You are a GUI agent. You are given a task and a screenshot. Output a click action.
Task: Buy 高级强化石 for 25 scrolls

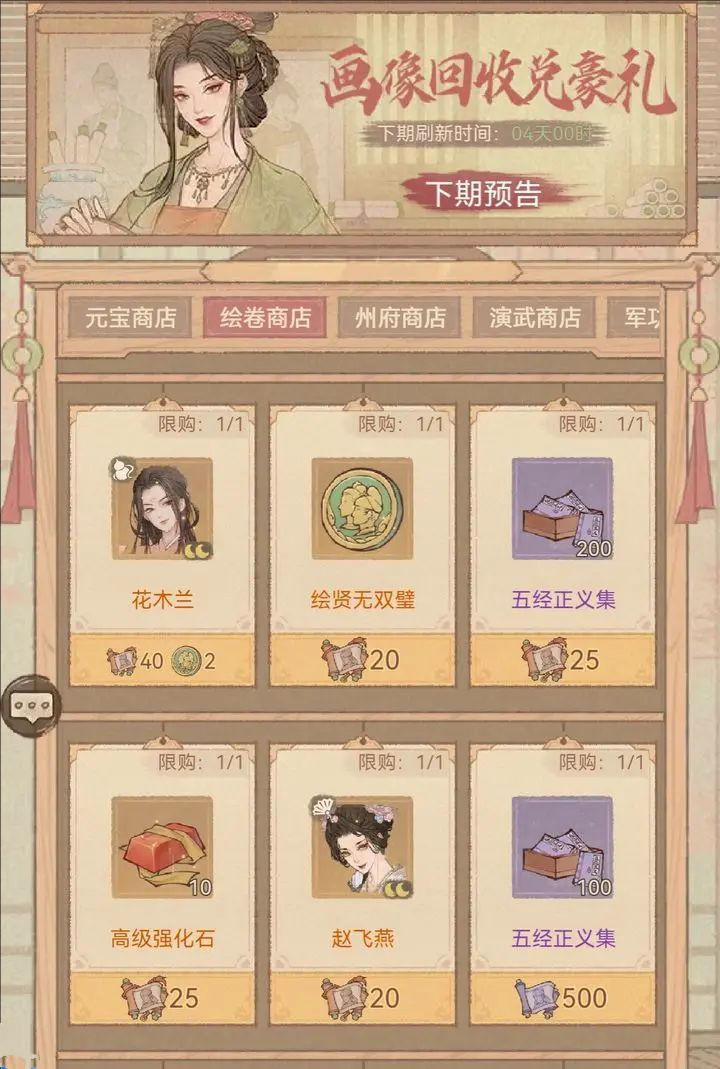point(162,997)
